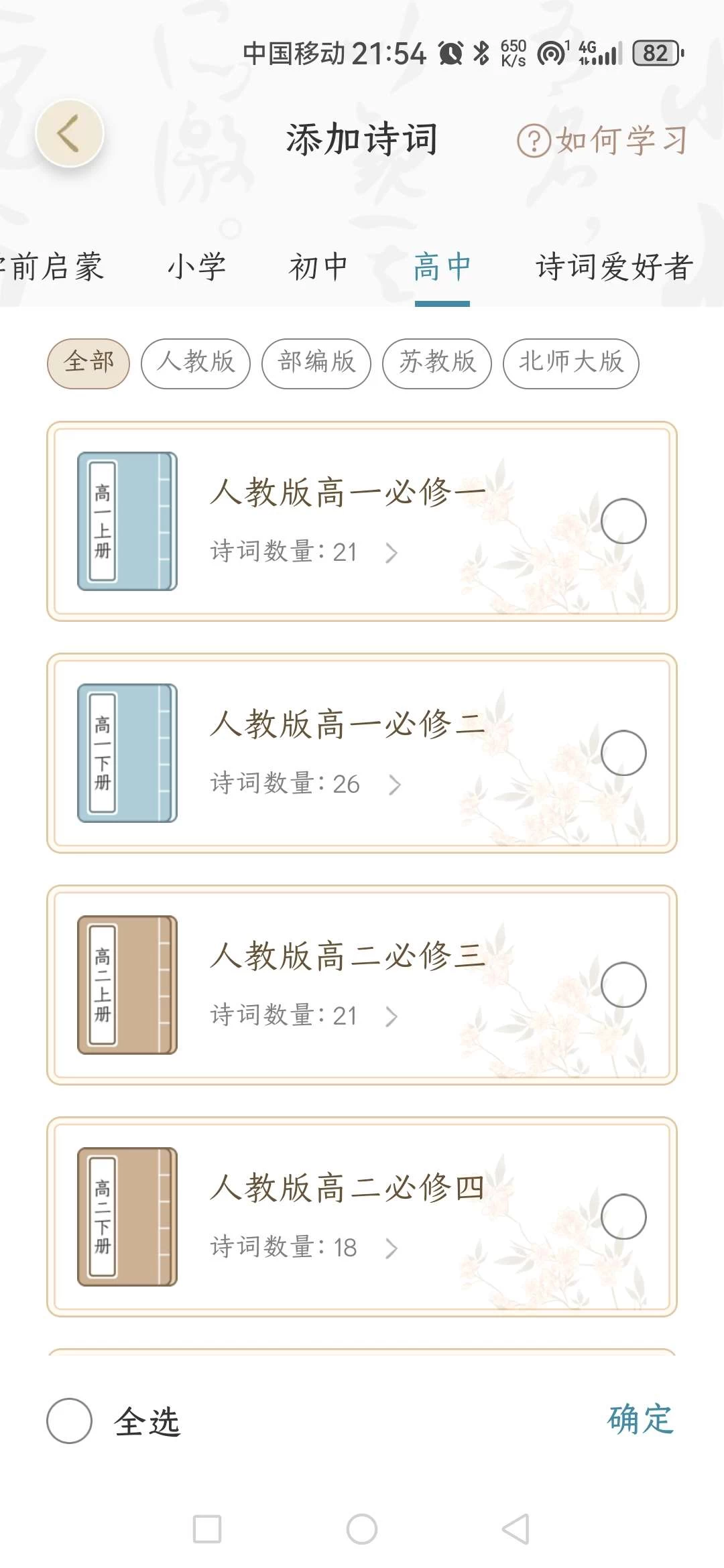Check the 全选 select-all option
This screenshot has height=1568, width=724.
pos(70,1421)
